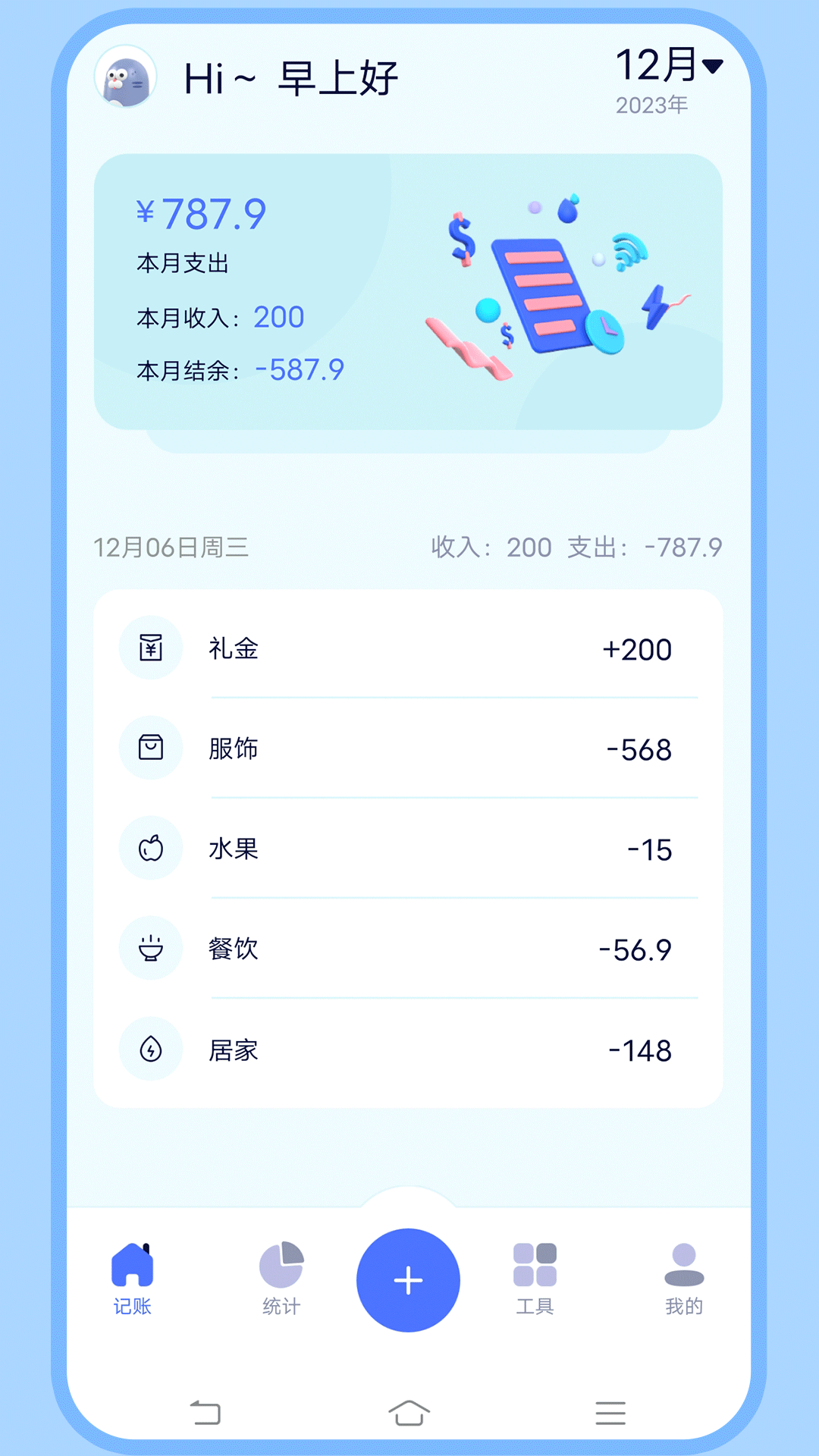Open the monthly expense summary card
This screenshot has height=1456, width=819.
pos(408,292)
